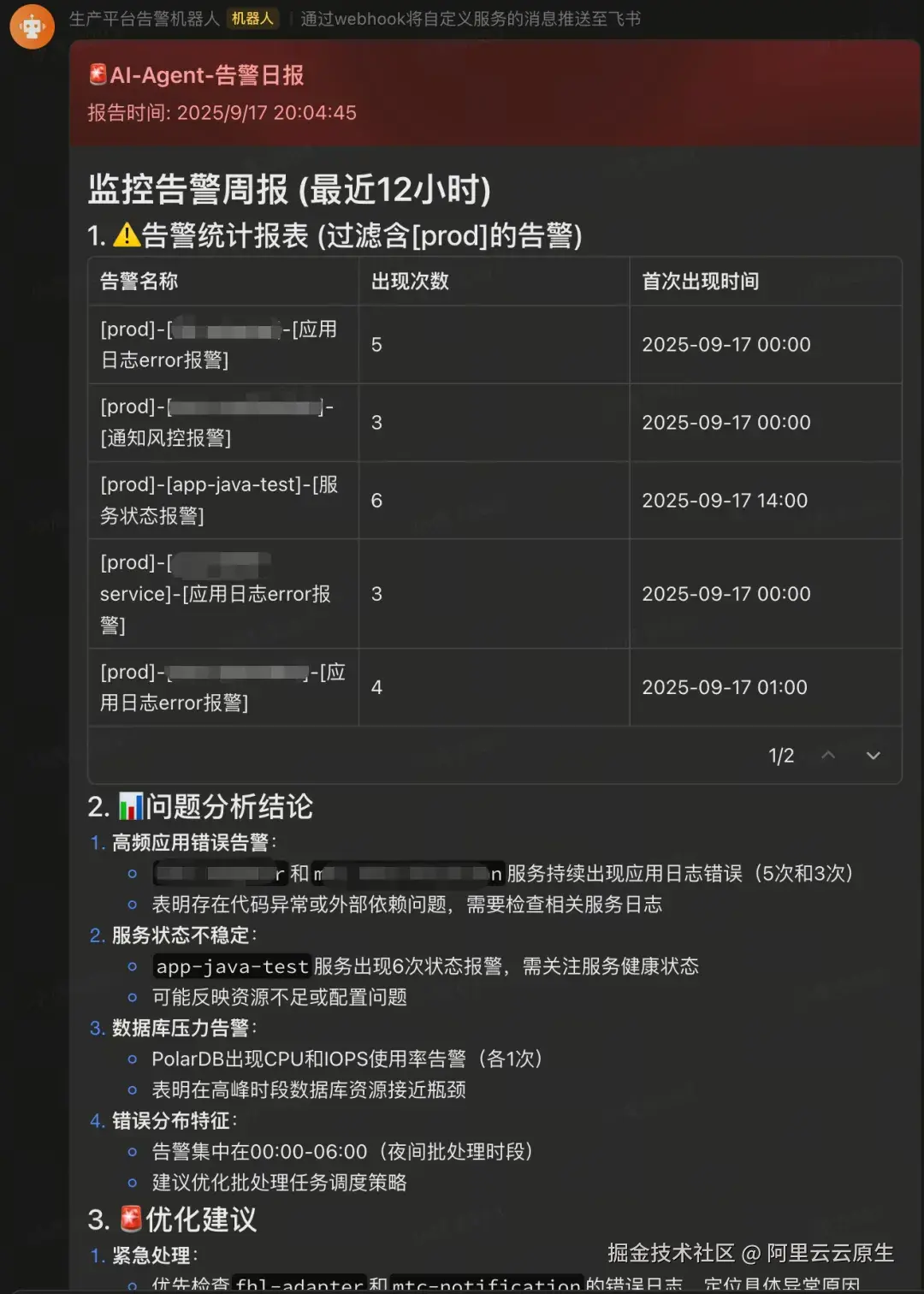Viewport: 924px width, 1294px height.
Task: Select the app-java-test code snippet
Action: (x=232, y=966)
